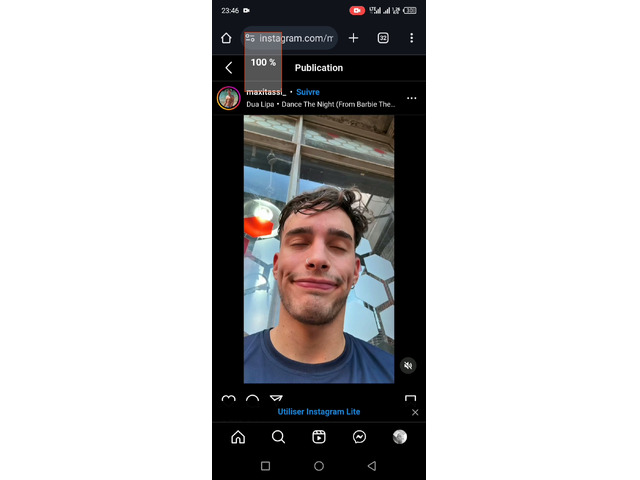Open the Messenger direct messages tab
The width and height of the screenshot is (640, 480).
click(x=359, y=437)
